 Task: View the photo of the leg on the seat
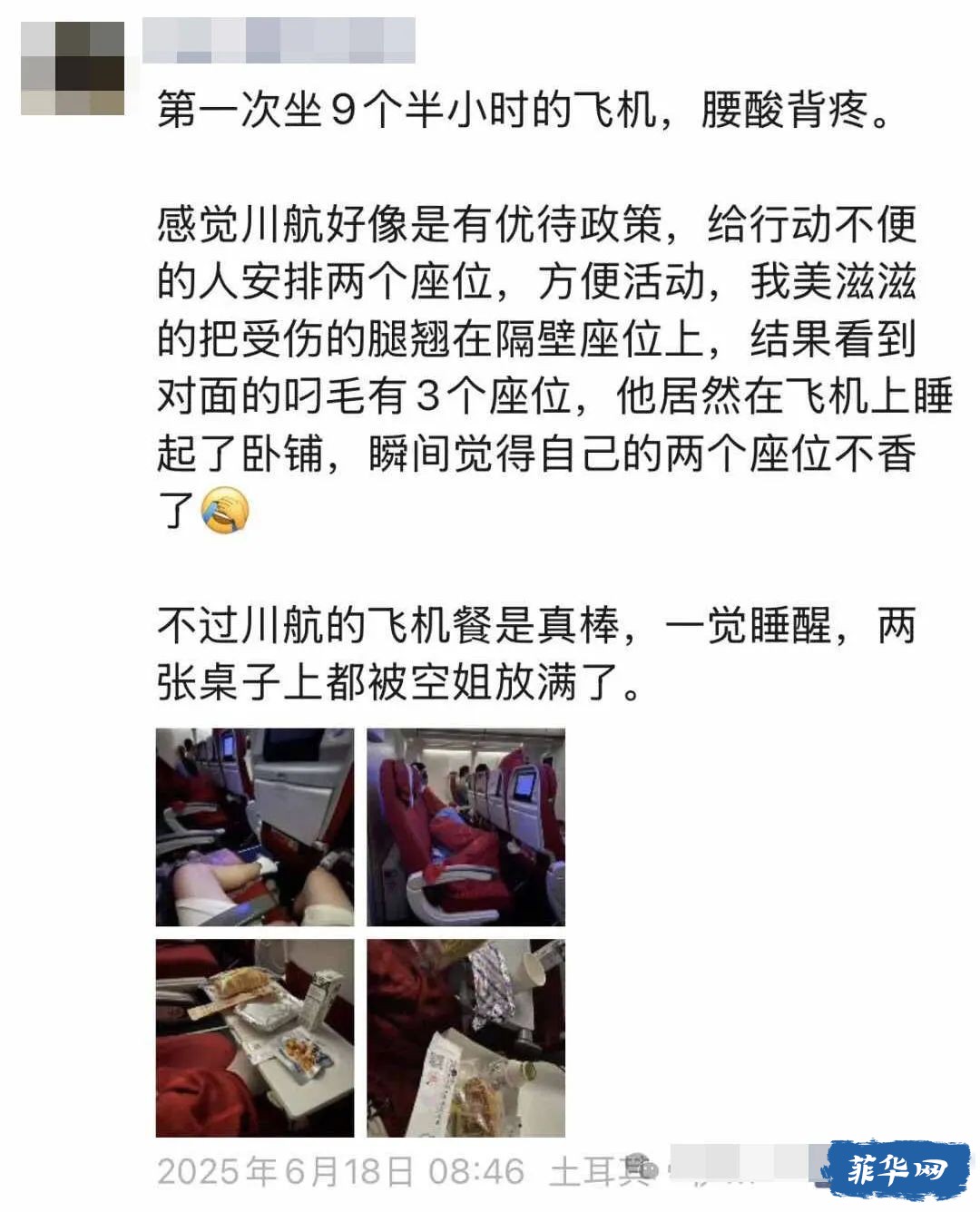[255, 826]
